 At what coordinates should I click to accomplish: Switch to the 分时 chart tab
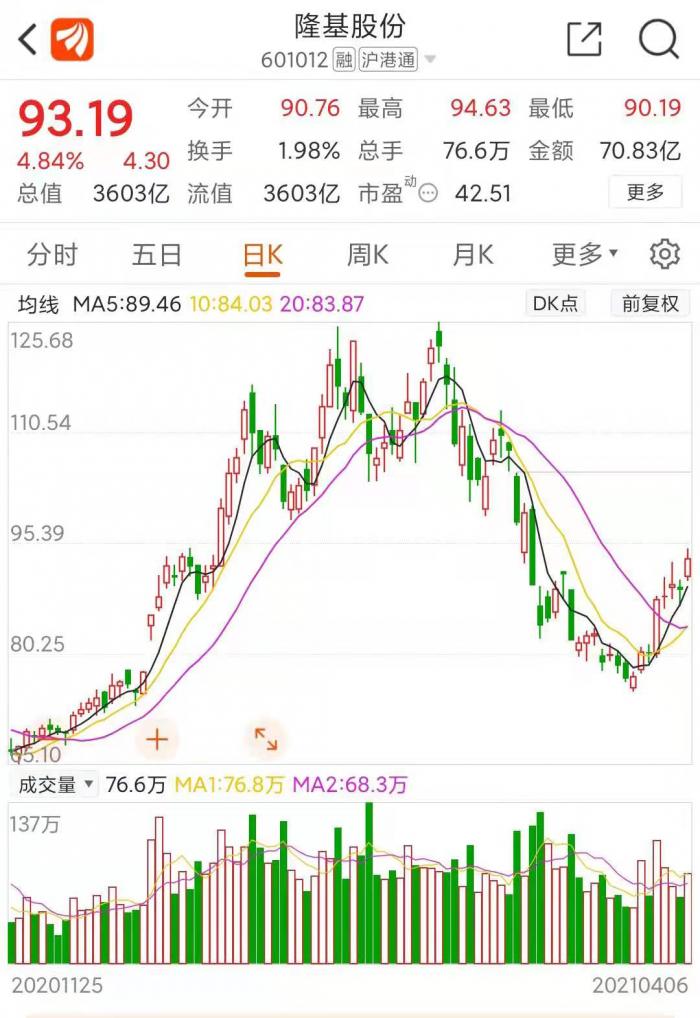point(52,255)
